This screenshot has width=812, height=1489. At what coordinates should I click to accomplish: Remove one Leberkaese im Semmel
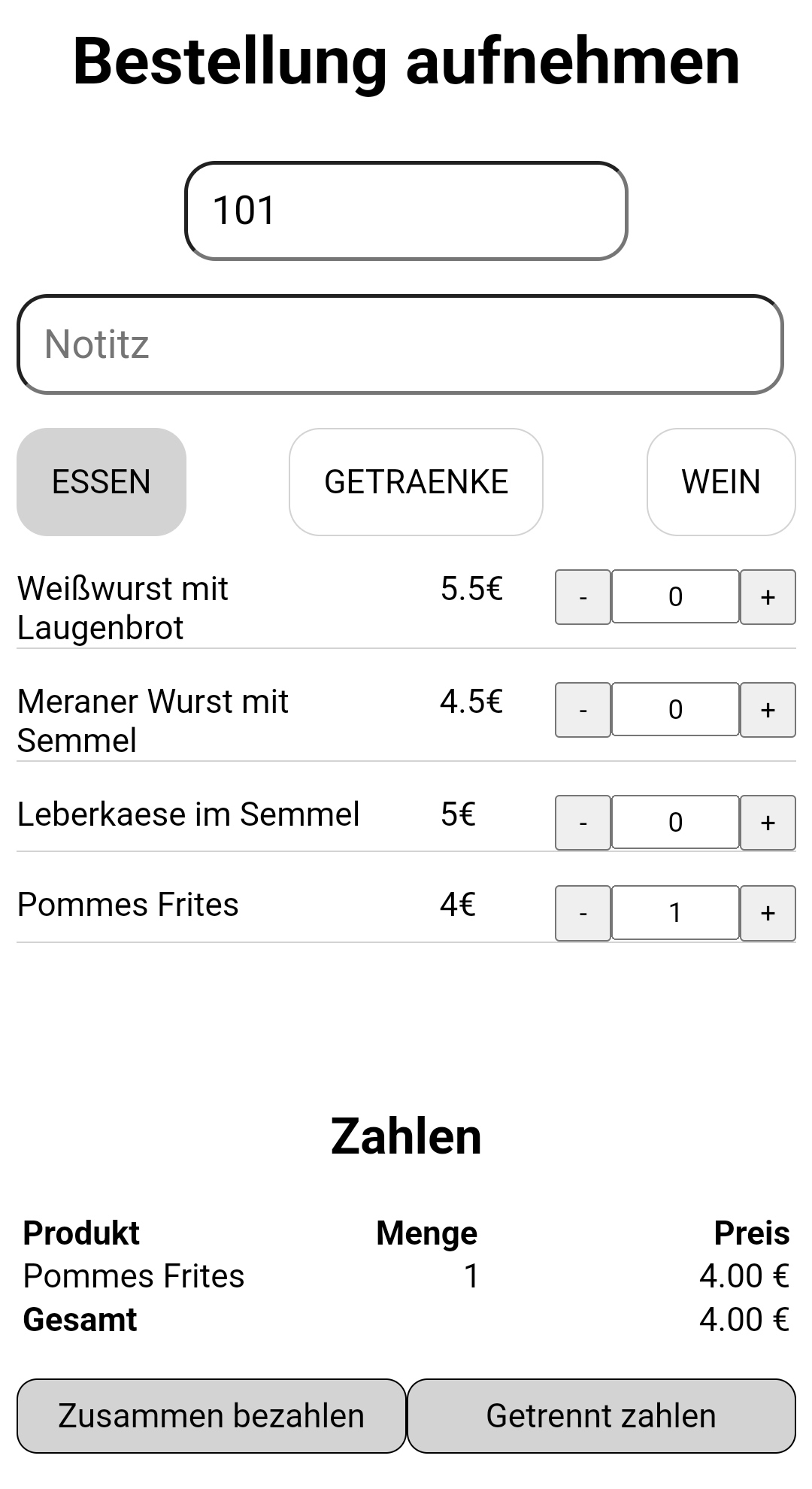(583, 823)
